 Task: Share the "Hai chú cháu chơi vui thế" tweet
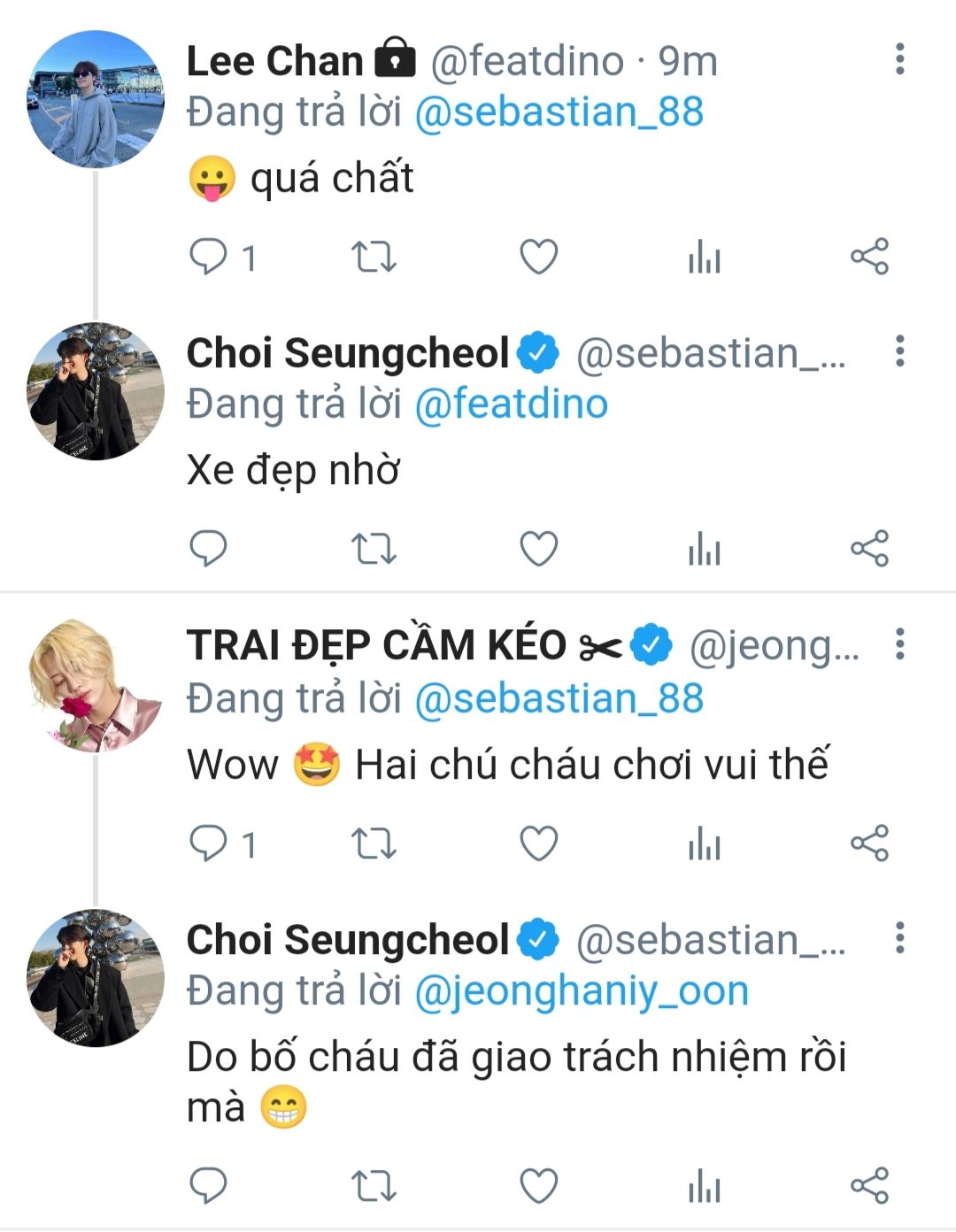(x=869, y=843)
